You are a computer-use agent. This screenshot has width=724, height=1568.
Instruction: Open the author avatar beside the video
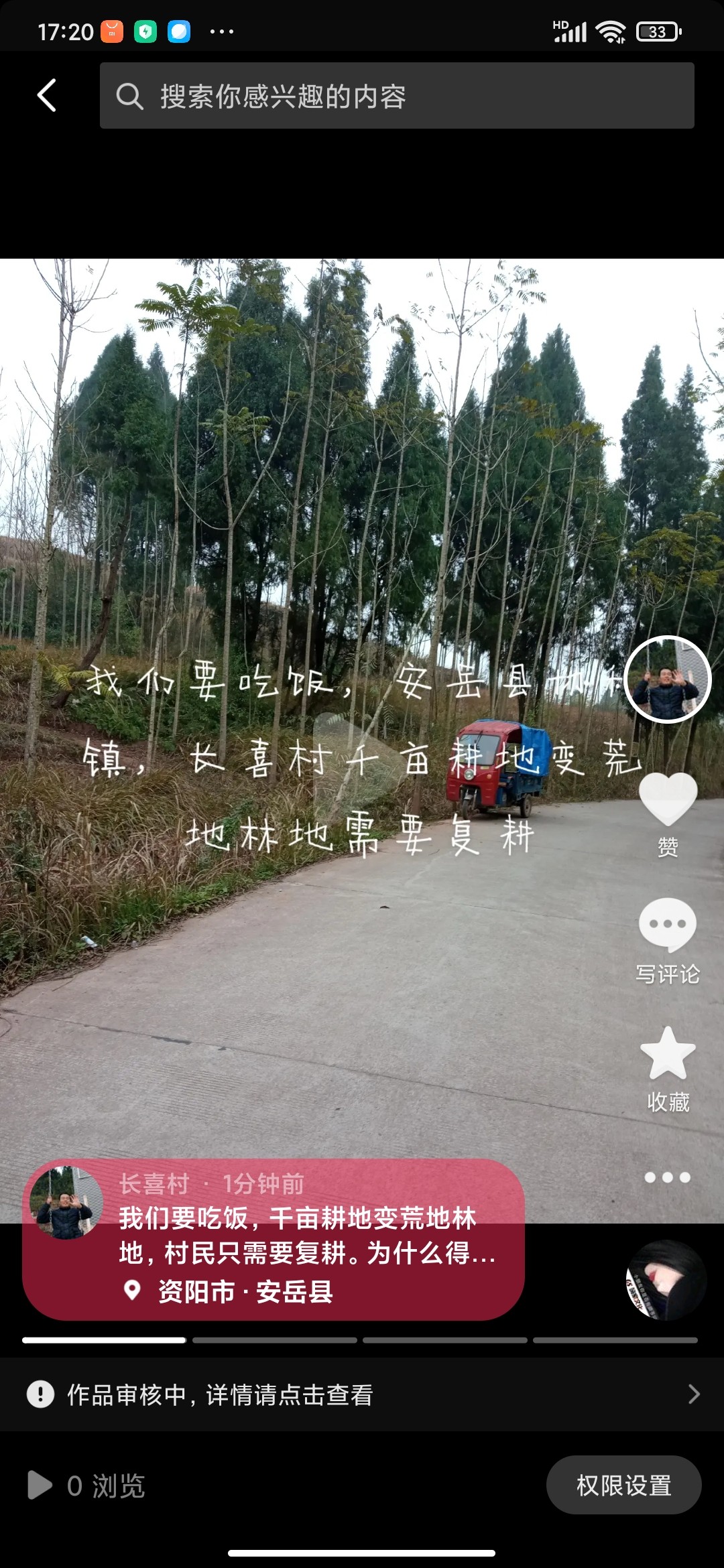click(x=667, y=679)
